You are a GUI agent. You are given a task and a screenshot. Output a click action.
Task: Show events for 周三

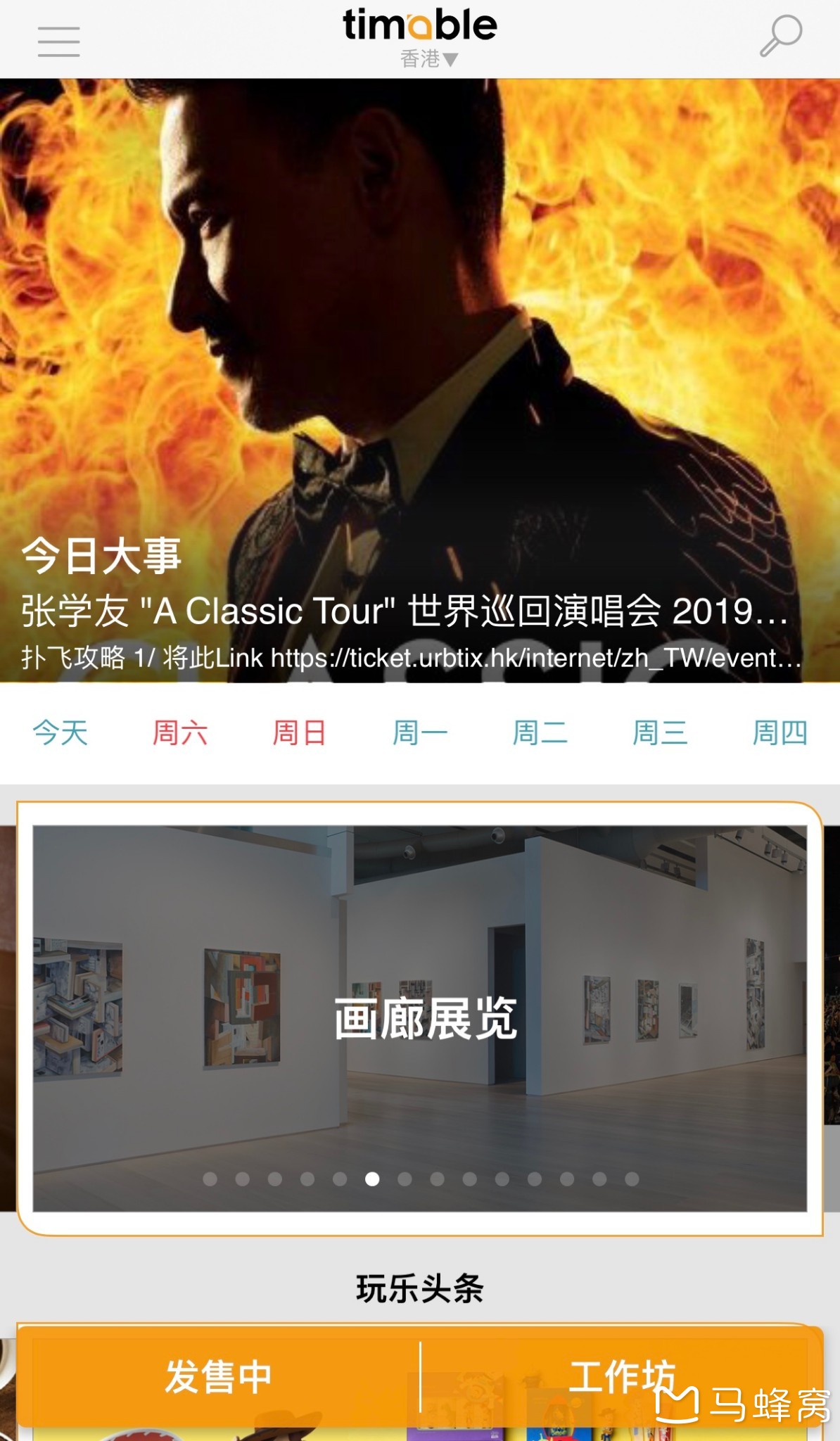[x=660, y=732]
